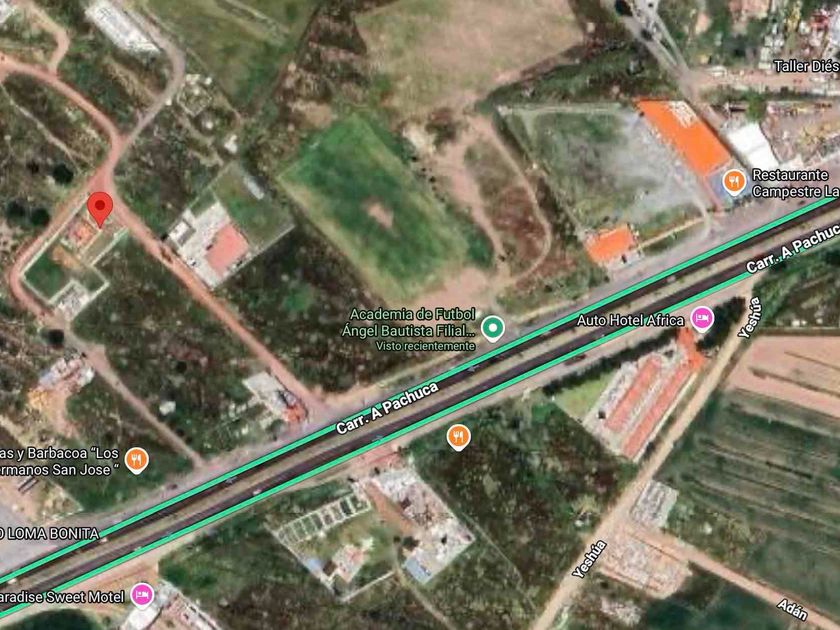Tap the red dropped location pin
Viewport: 840px width, 630px height.
tap(100, 210)
